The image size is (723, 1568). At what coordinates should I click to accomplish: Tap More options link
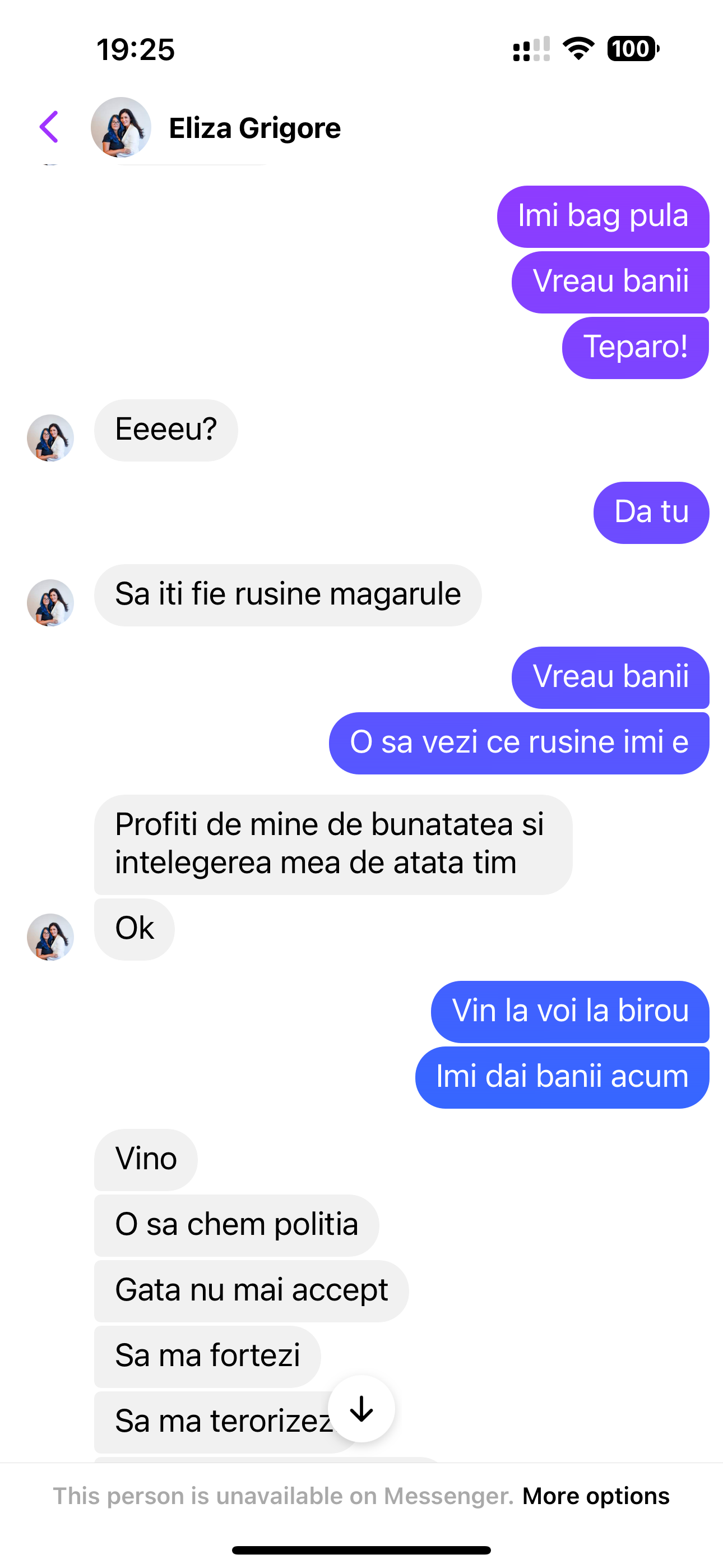pyautogui.click(x=595, y=1496)
